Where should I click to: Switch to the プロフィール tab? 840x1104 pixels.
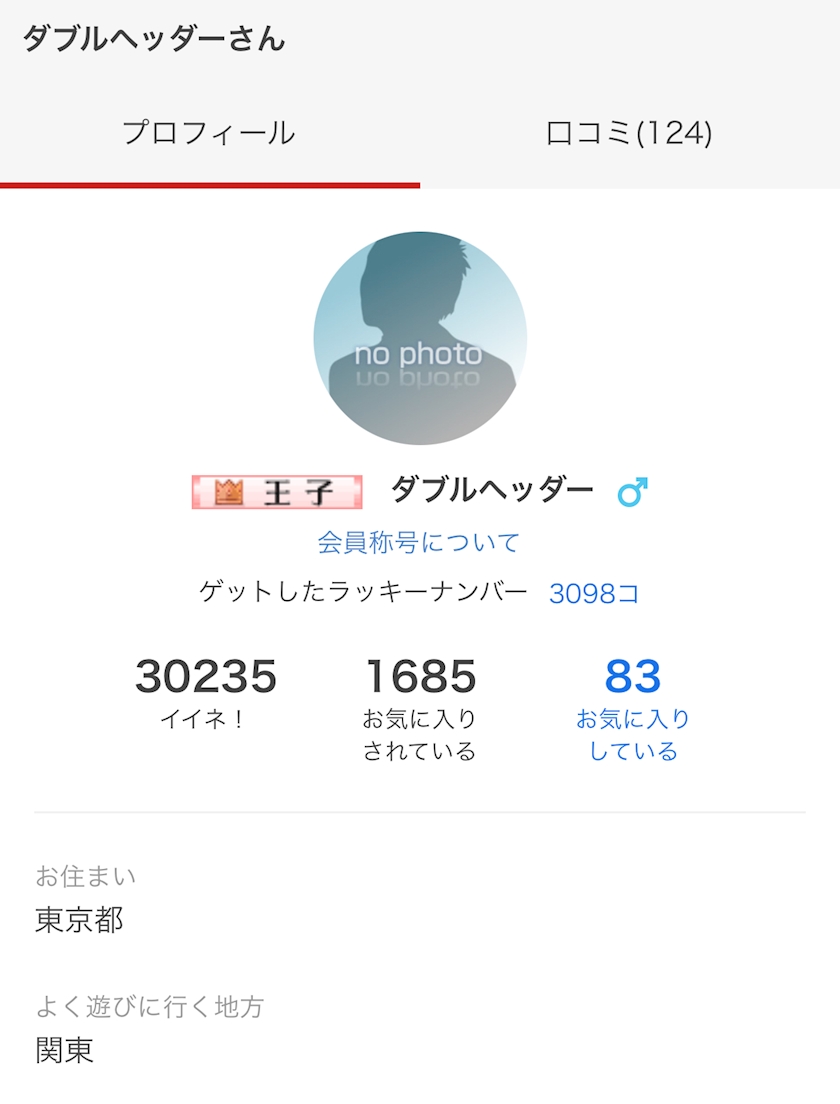(x=209, y=134)
